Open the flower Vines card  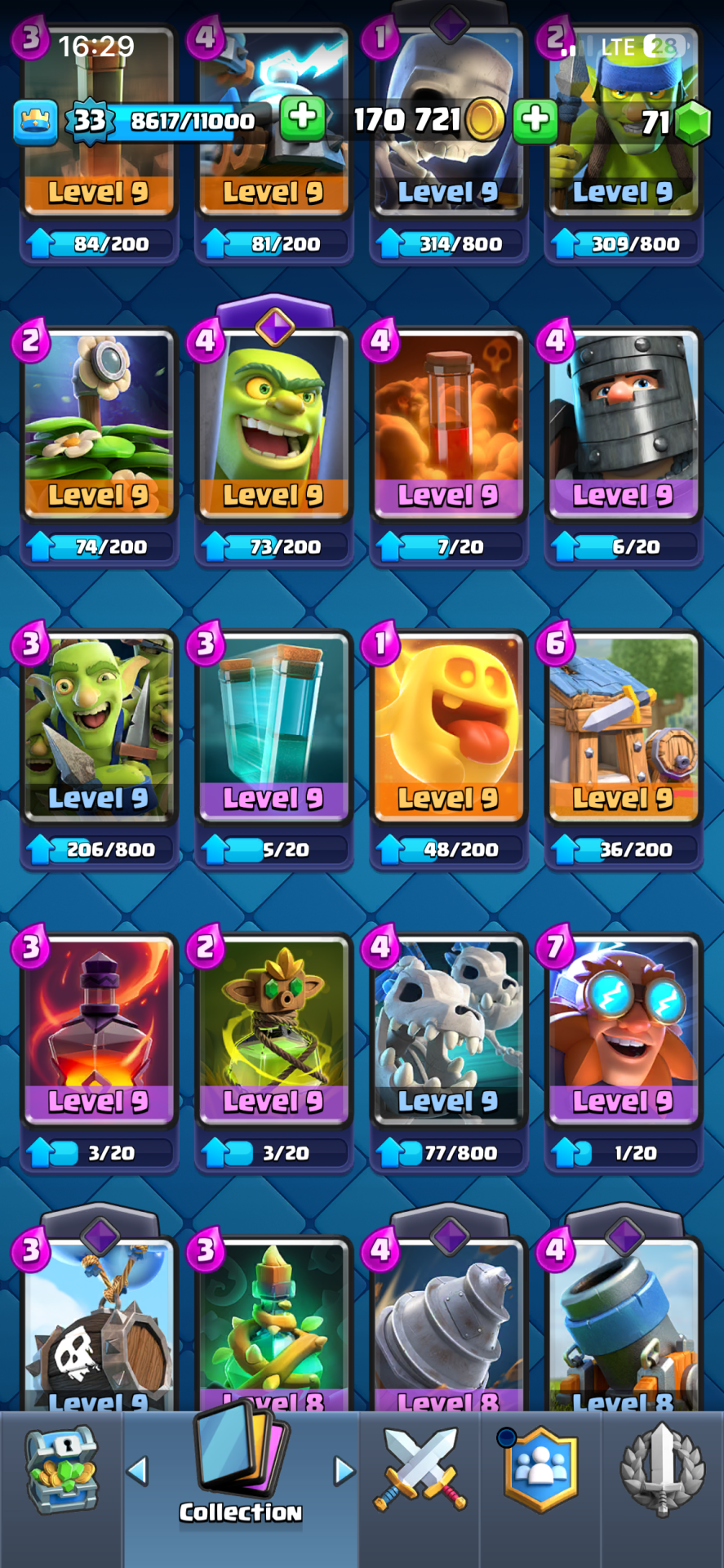pyautogui.click(x=99, y=425)
